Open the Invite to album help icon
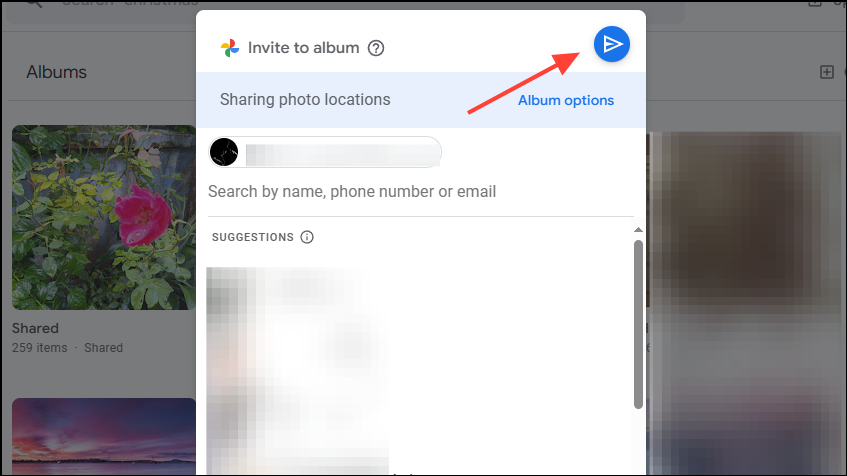The width and height of the screenshot is (847, 476). [376, 48]
